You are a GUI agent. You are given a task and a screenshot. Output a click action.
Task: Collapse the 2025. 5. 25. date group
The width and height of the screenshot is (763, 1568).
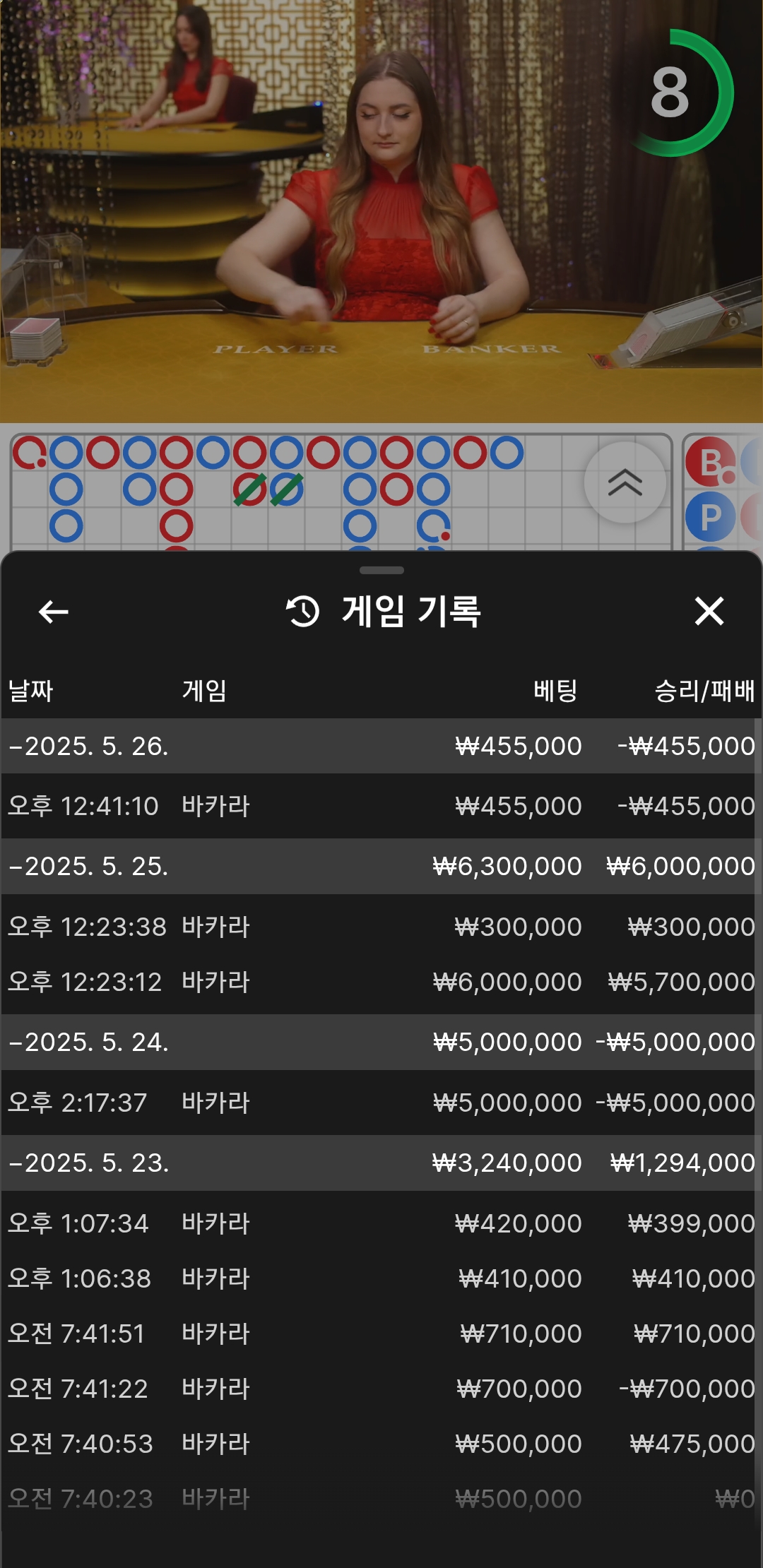pos(381,866)
